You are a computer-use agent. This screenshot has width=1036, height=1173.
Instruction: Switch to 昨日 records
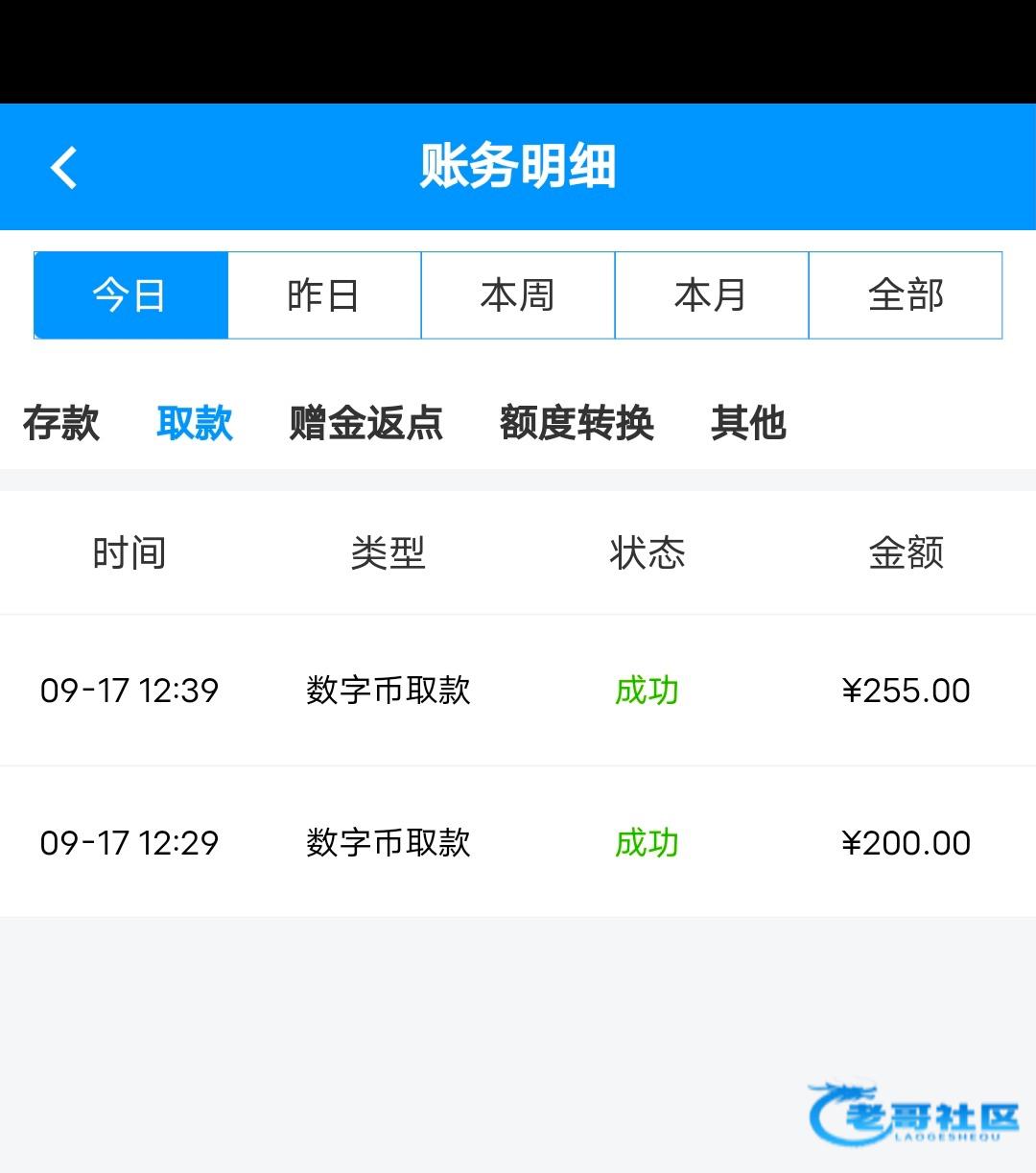[324, 295]
